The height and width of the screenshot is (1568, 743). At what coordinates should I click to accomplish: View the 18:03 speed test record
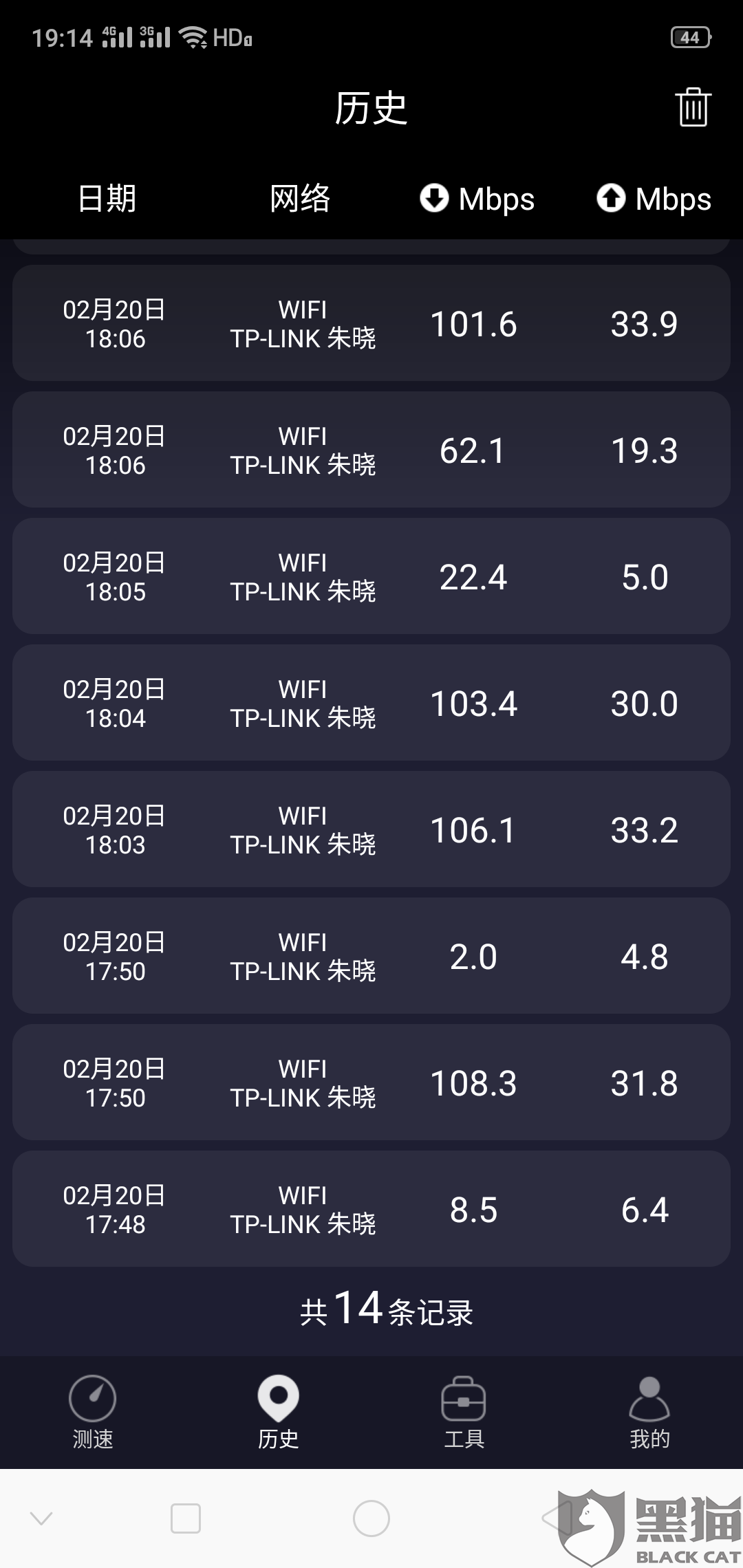(x=371, y=829)
